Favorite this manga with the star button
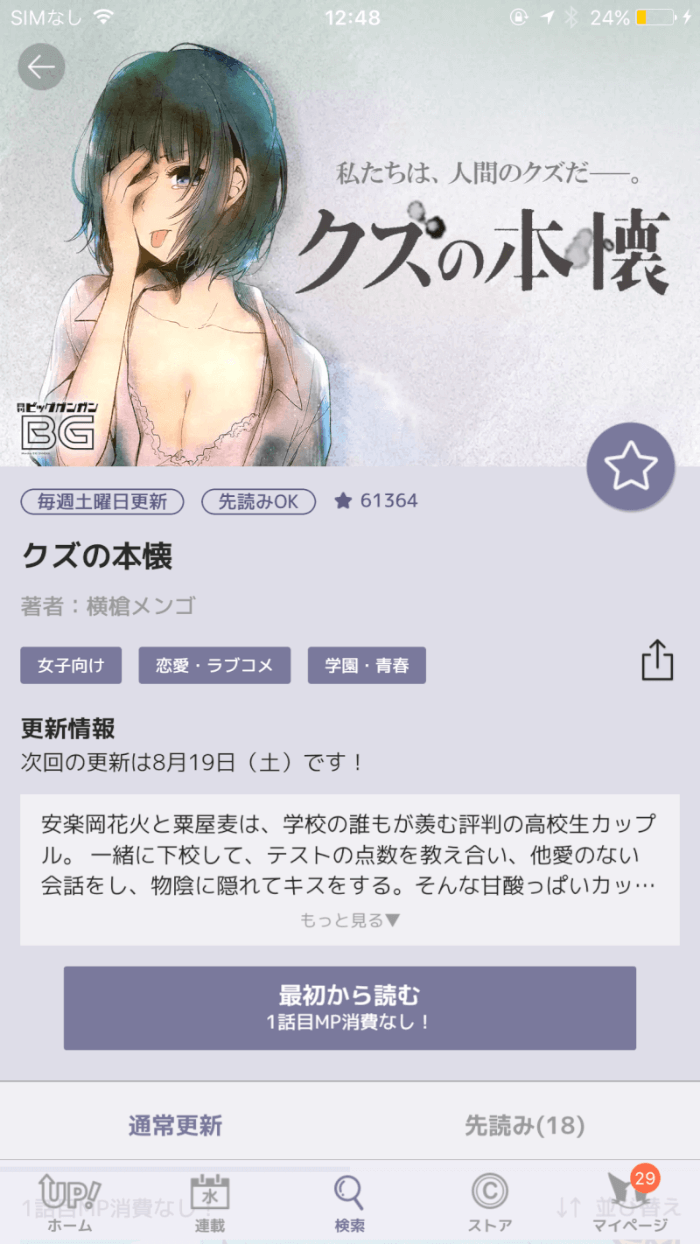The width and height of the screenshot is (700, 1244). point(632,467)
